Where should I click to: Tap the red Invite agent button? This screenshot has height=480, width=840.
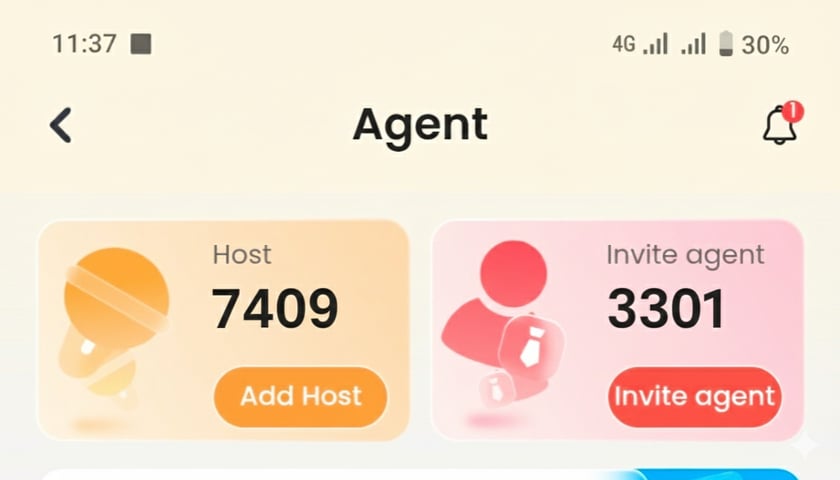point(695,396)
